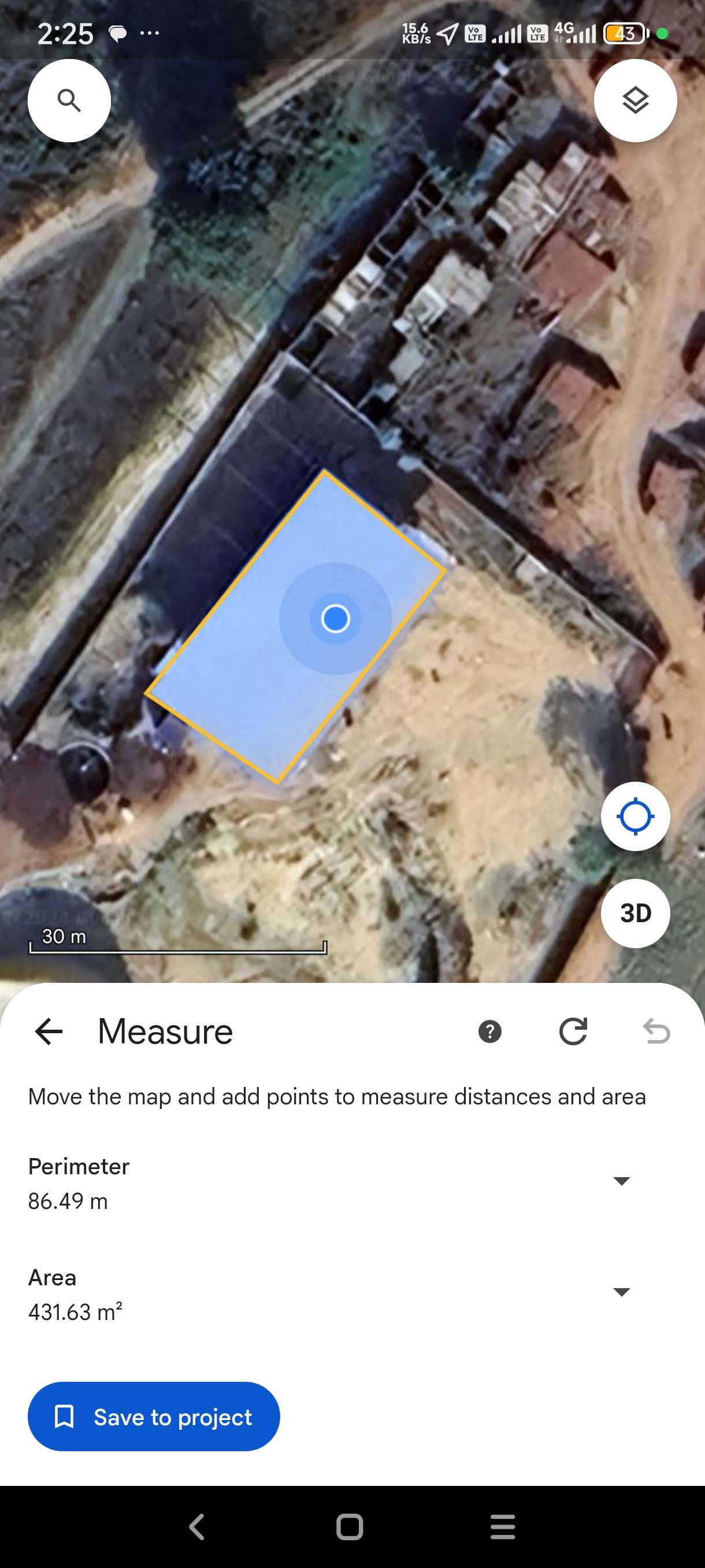Open the recent apps view
The width and height of the screenshot is (705, 1568).
502,1526
